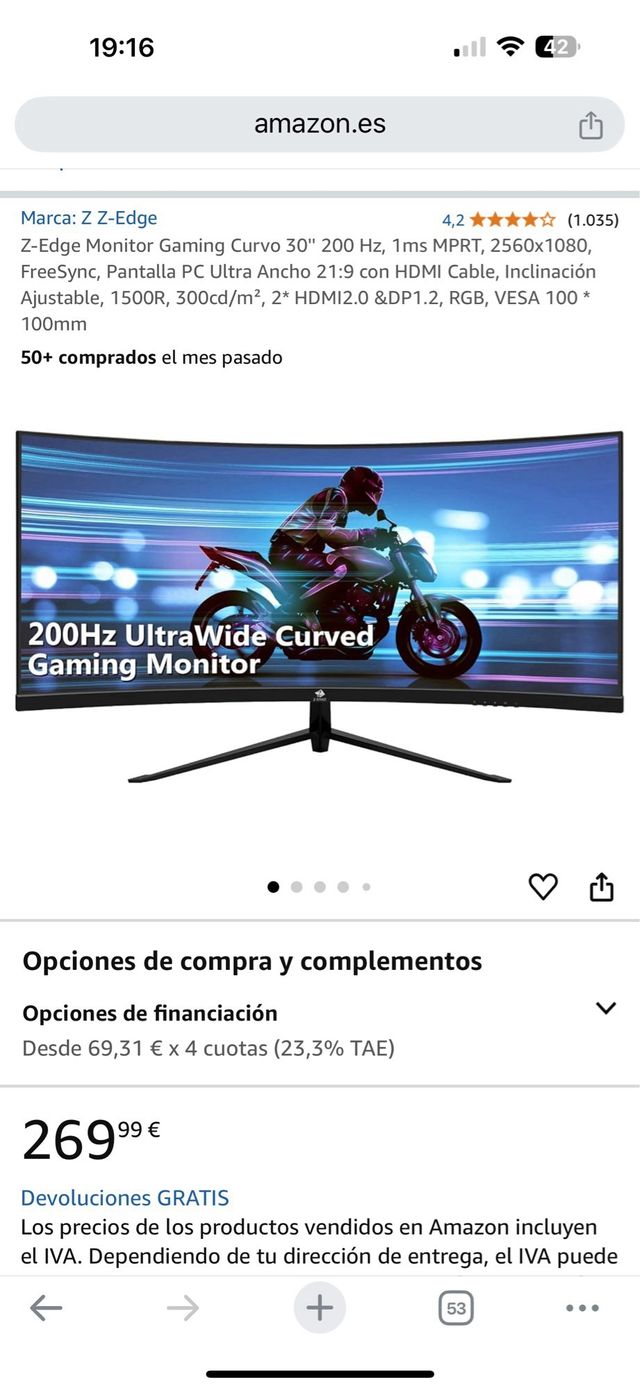
Task: Open the Z Z-Edge brand link
Action: (89, 218)
